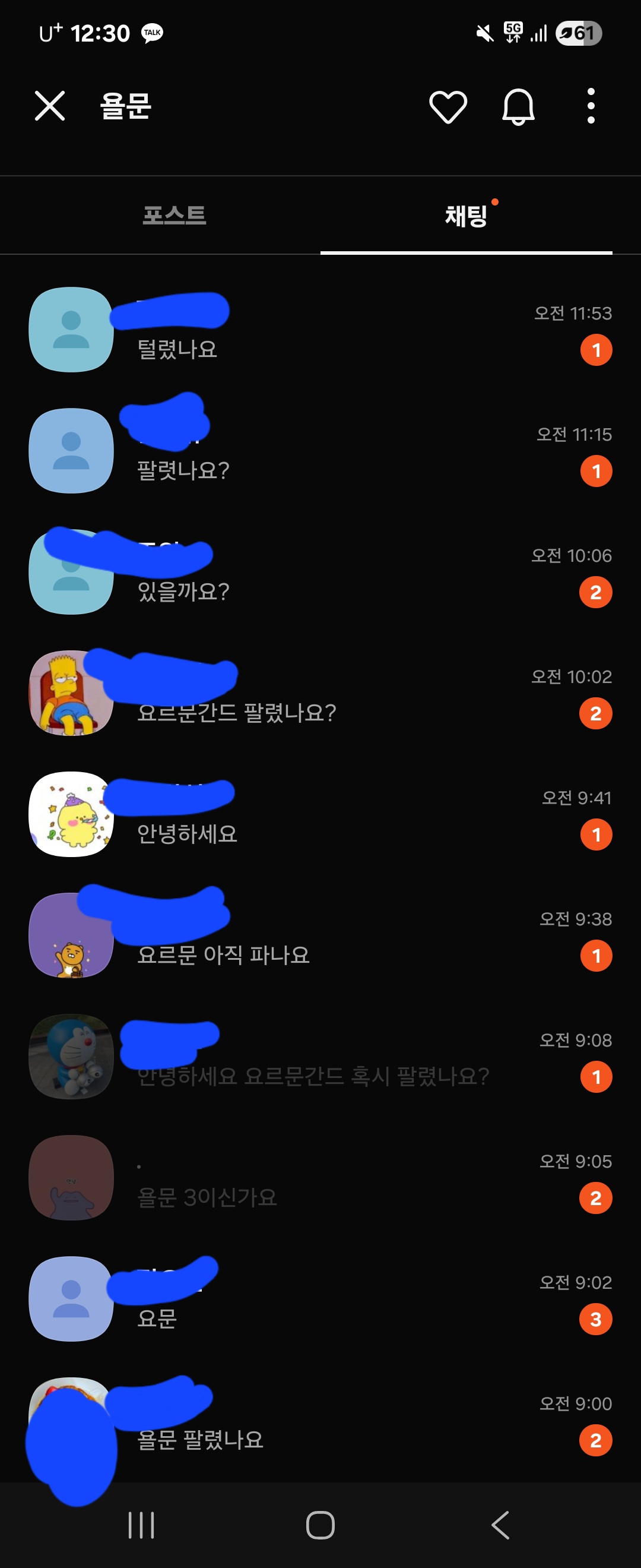641x1568 pixels.
Task: Open the 안녕하세요 chat from 9:41
Action: pos(320,815)
